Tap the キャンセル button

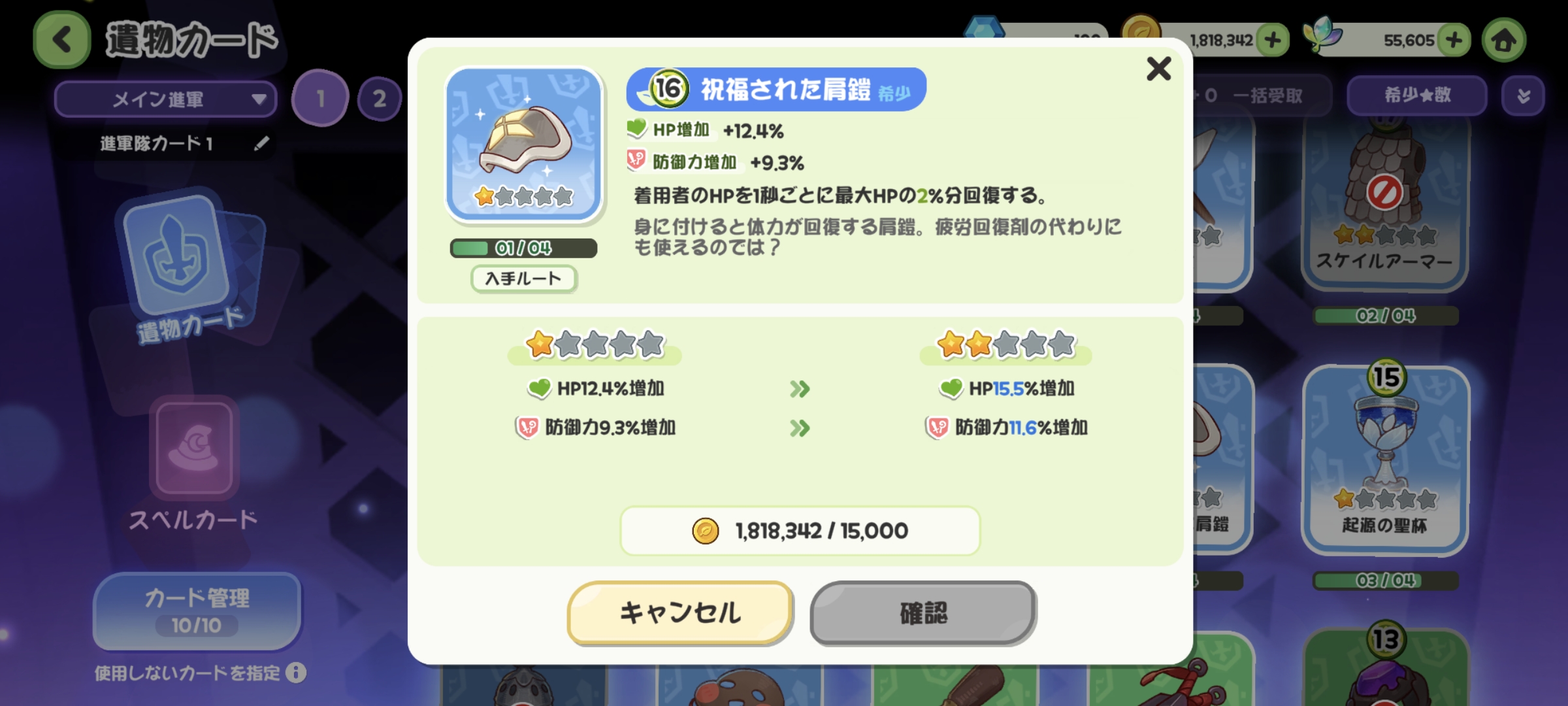[x=680, y=613]
